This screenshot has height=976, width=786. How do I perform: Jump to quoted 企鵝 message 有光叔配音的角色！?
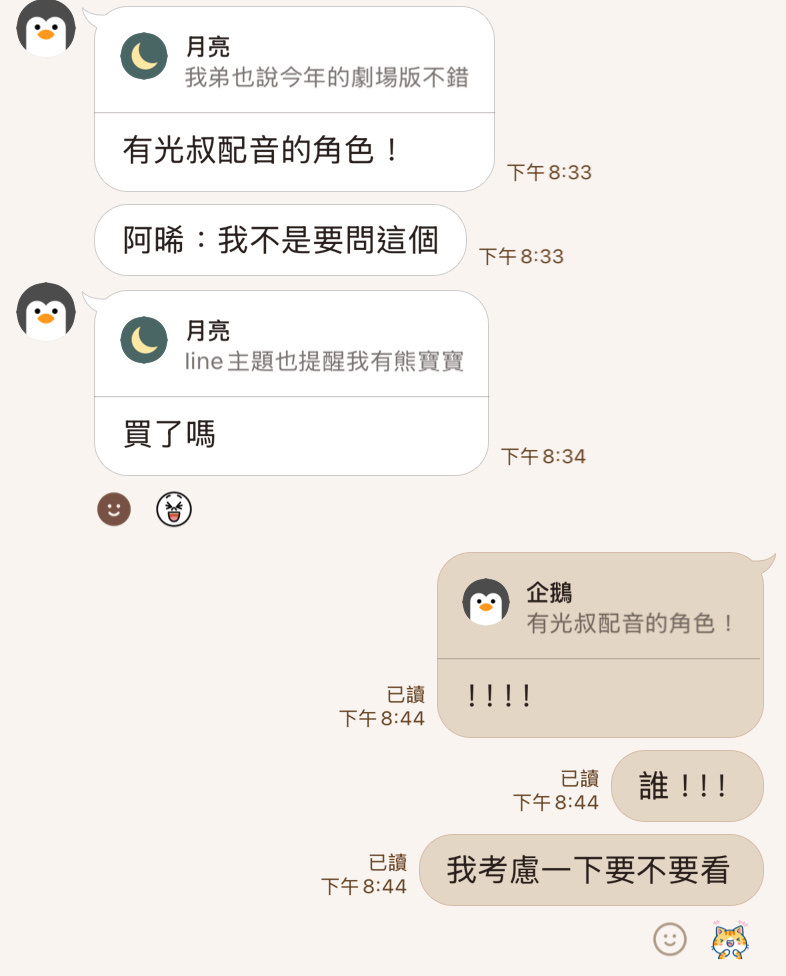pos(600,608)
